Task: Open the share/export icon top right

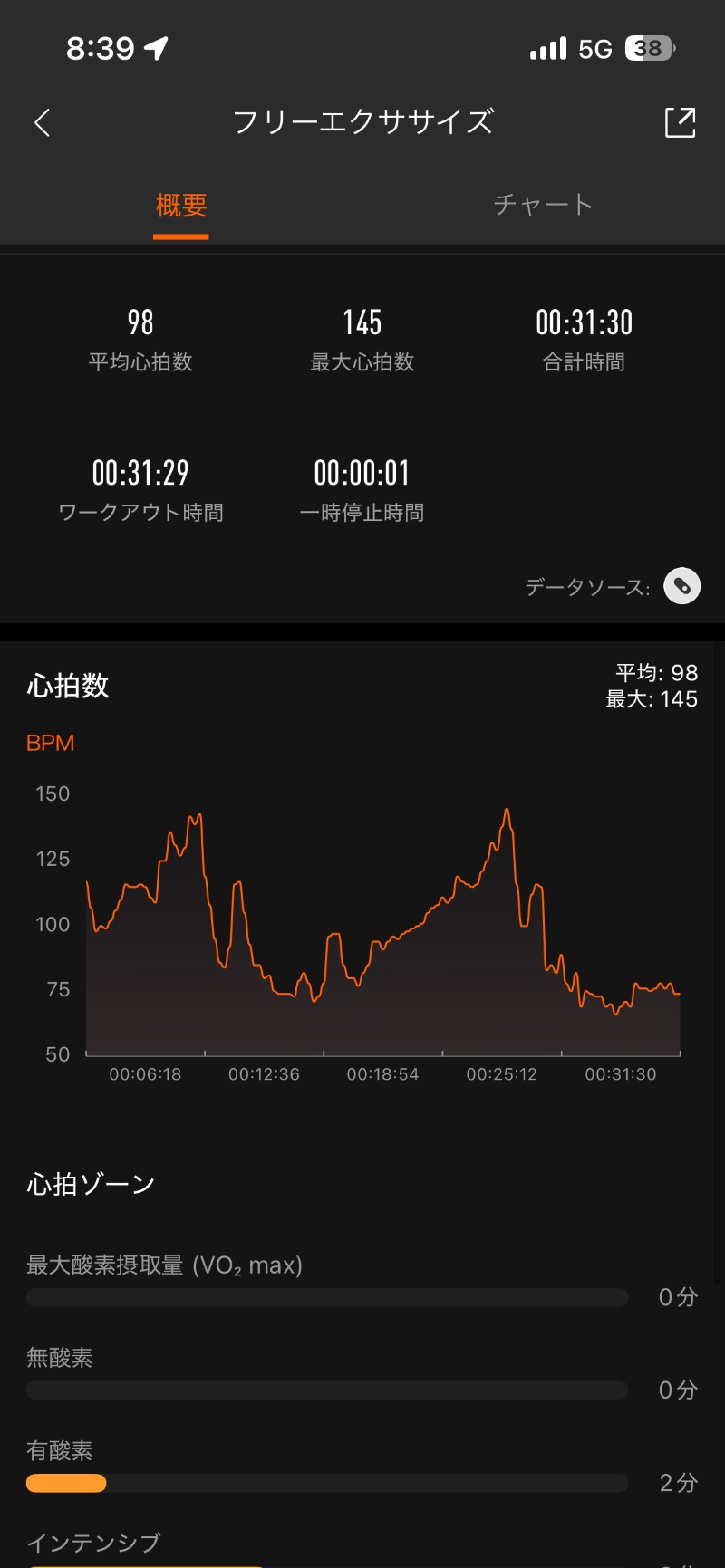Action: pos(680,122)
